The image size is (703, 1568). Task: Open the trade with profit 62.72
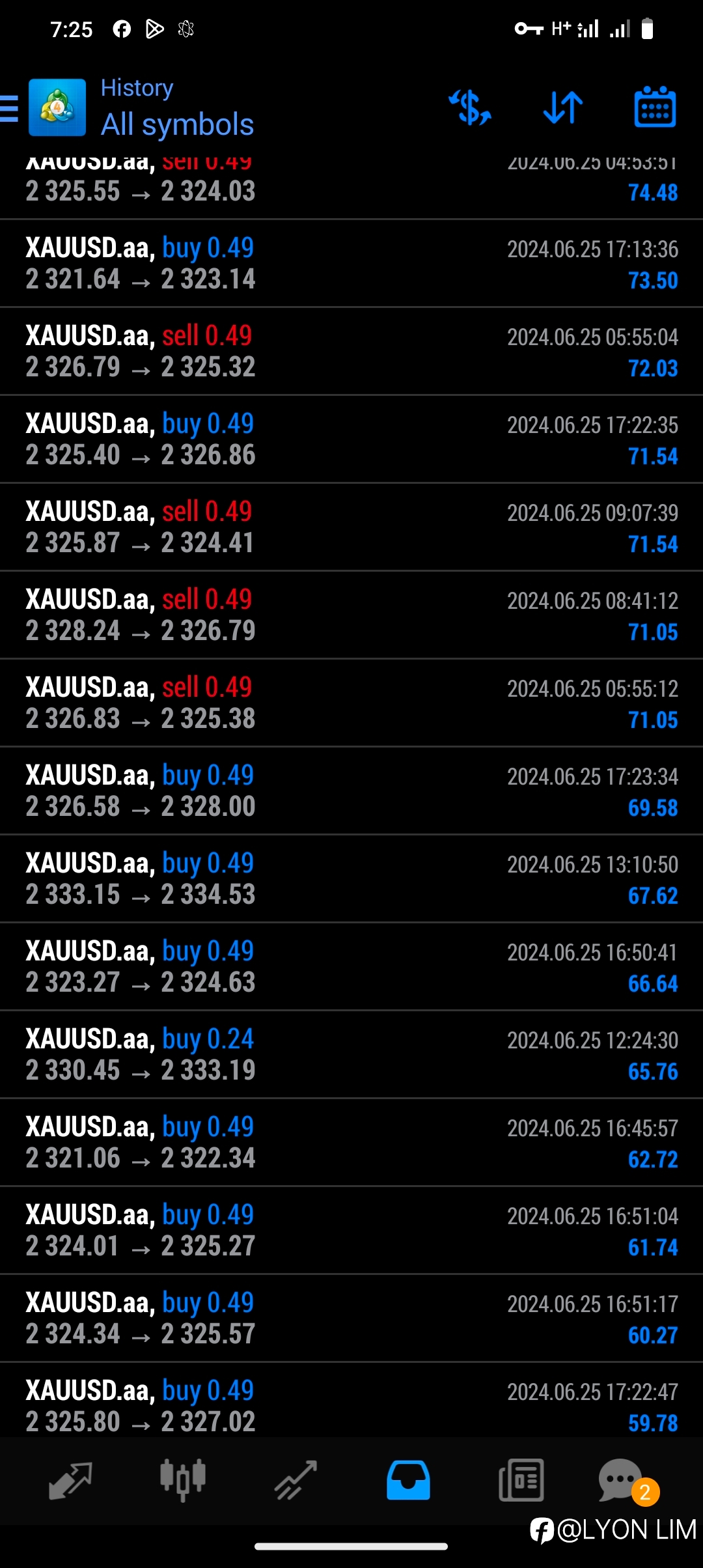point(351,1143)
